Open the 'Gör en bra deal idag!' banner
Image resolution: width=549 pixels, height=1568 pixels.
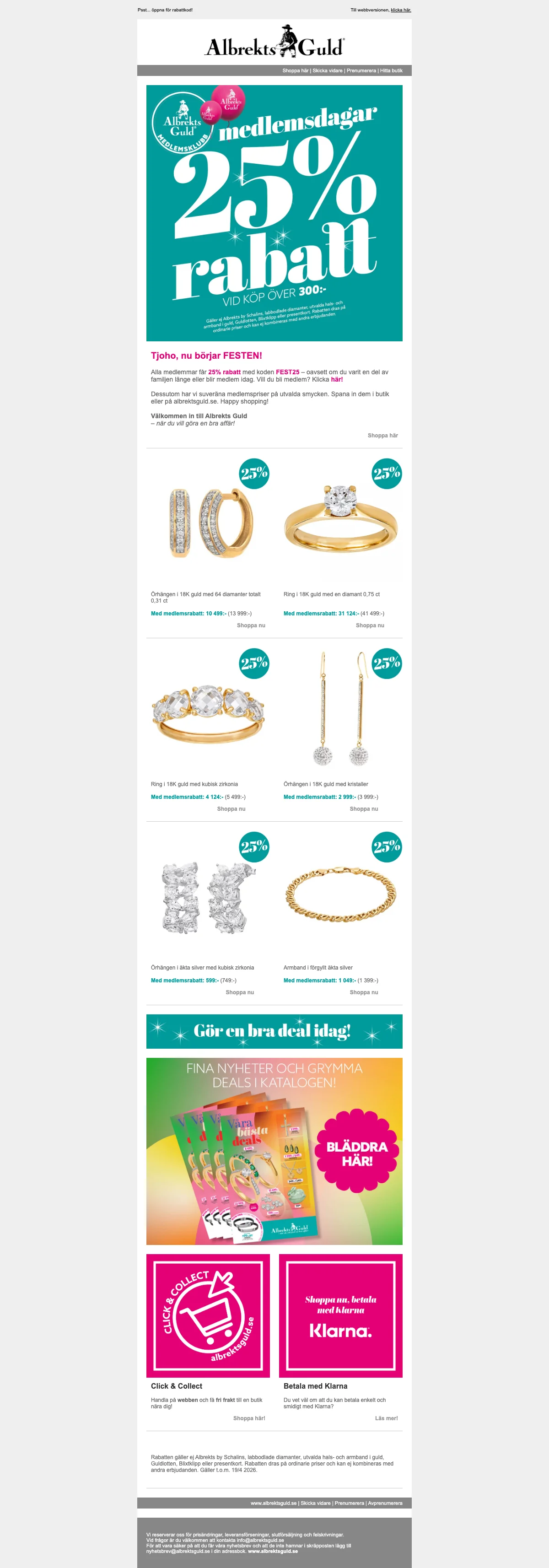pyautogui.click(x=274, y=1031)
